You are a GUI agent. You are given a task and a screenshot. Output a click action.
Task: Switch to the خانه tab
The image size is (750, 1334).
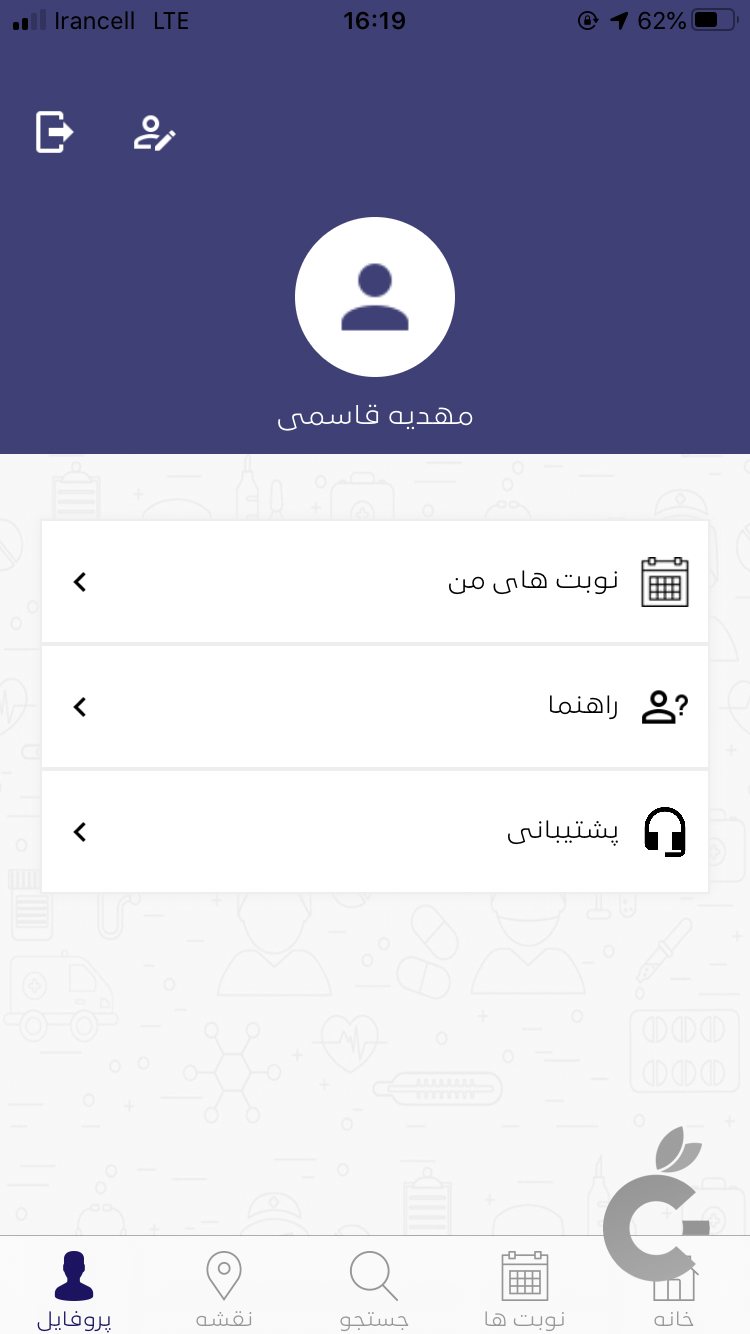tap(672, 1285)
